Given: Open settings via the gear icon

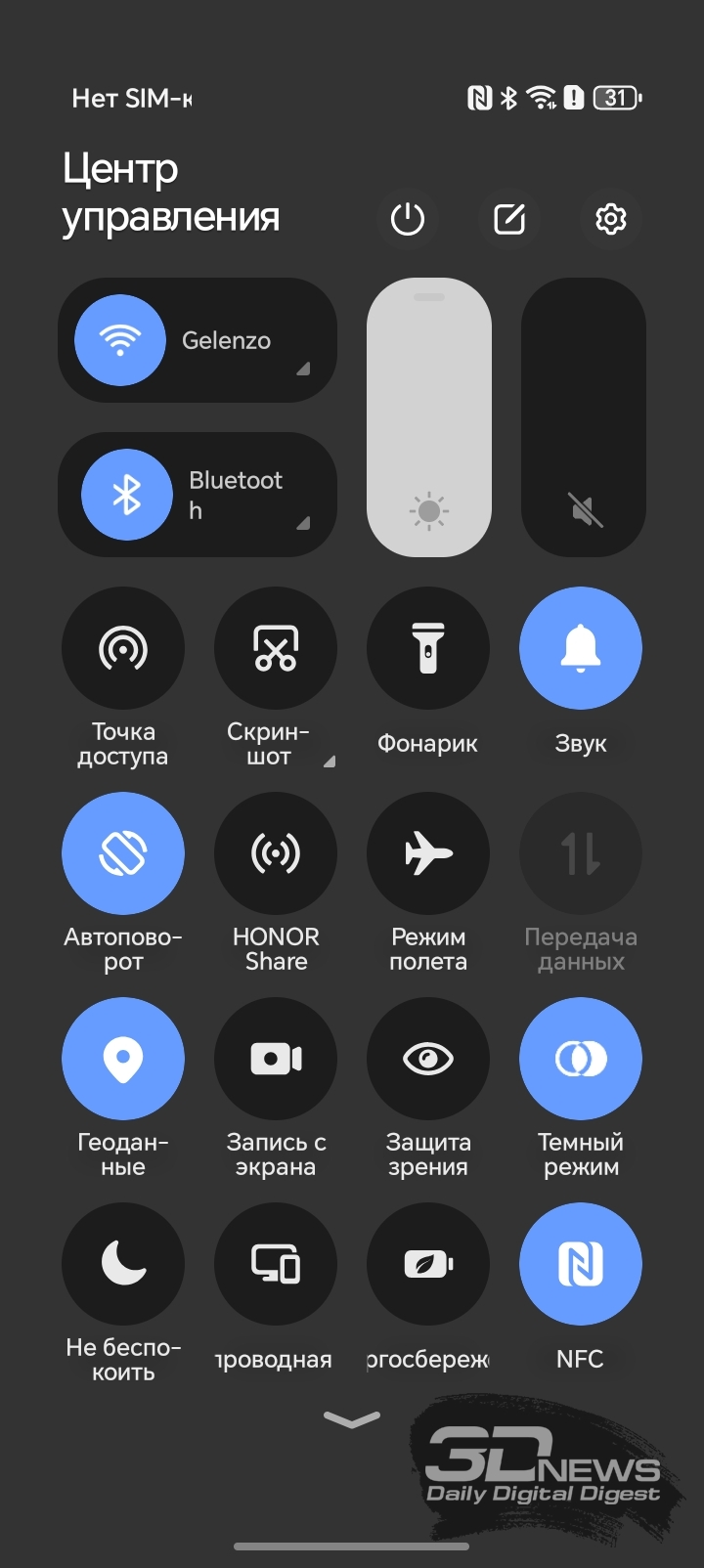Looking at the screenshot, I should [611, 219].
